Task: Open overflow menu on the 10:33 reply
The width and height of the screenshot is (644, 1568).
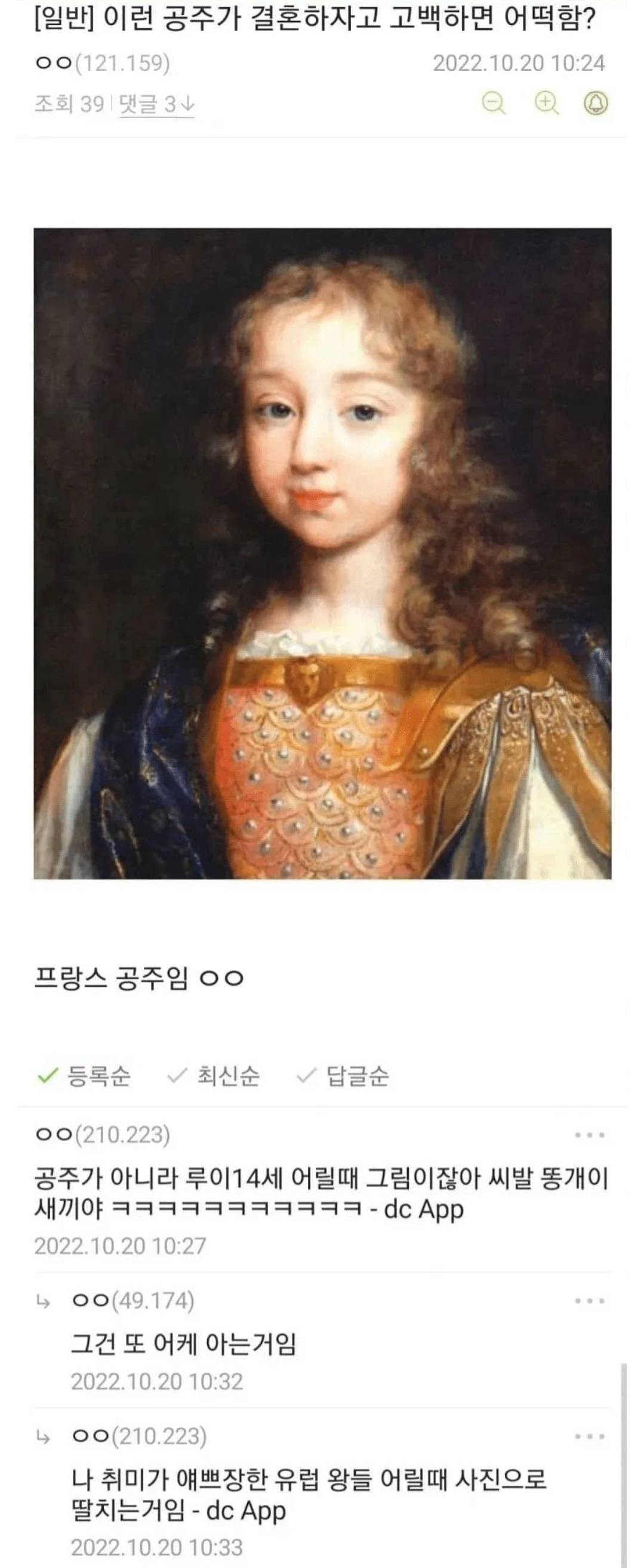Action: tap(590, 1436)
